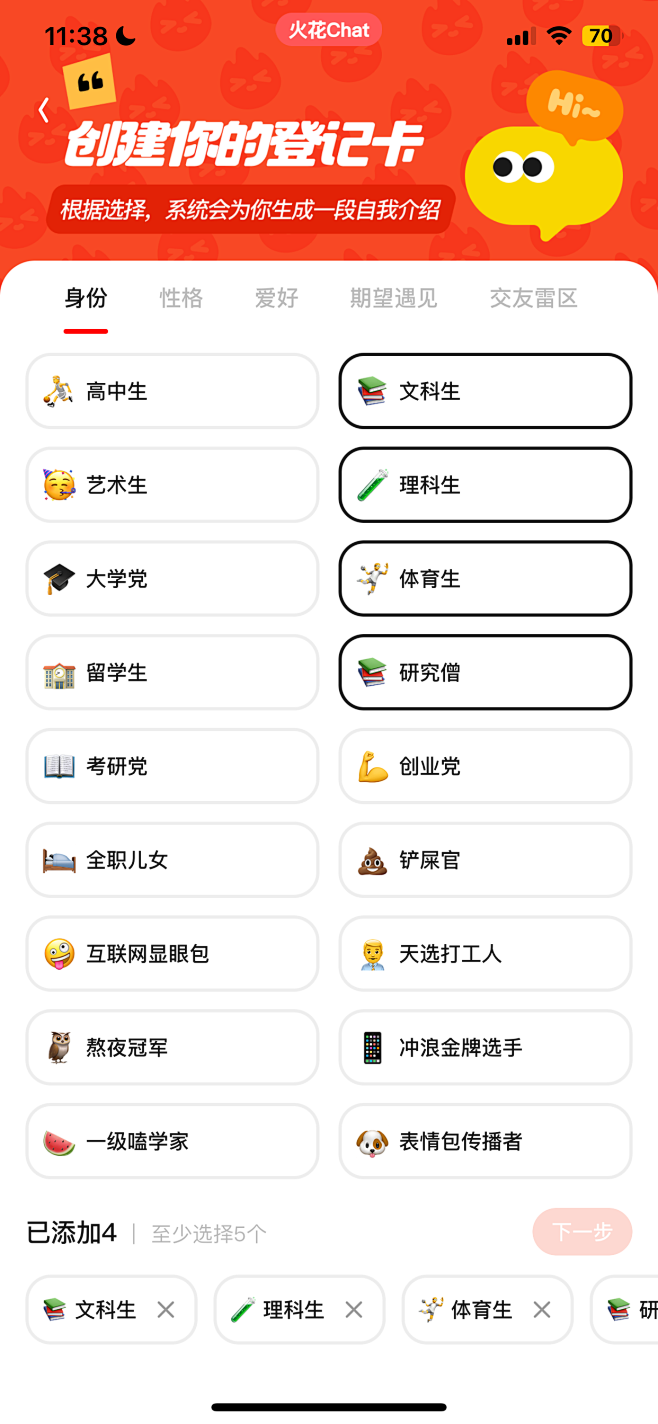Choose the 艺术生 identity

pos(172,485)
